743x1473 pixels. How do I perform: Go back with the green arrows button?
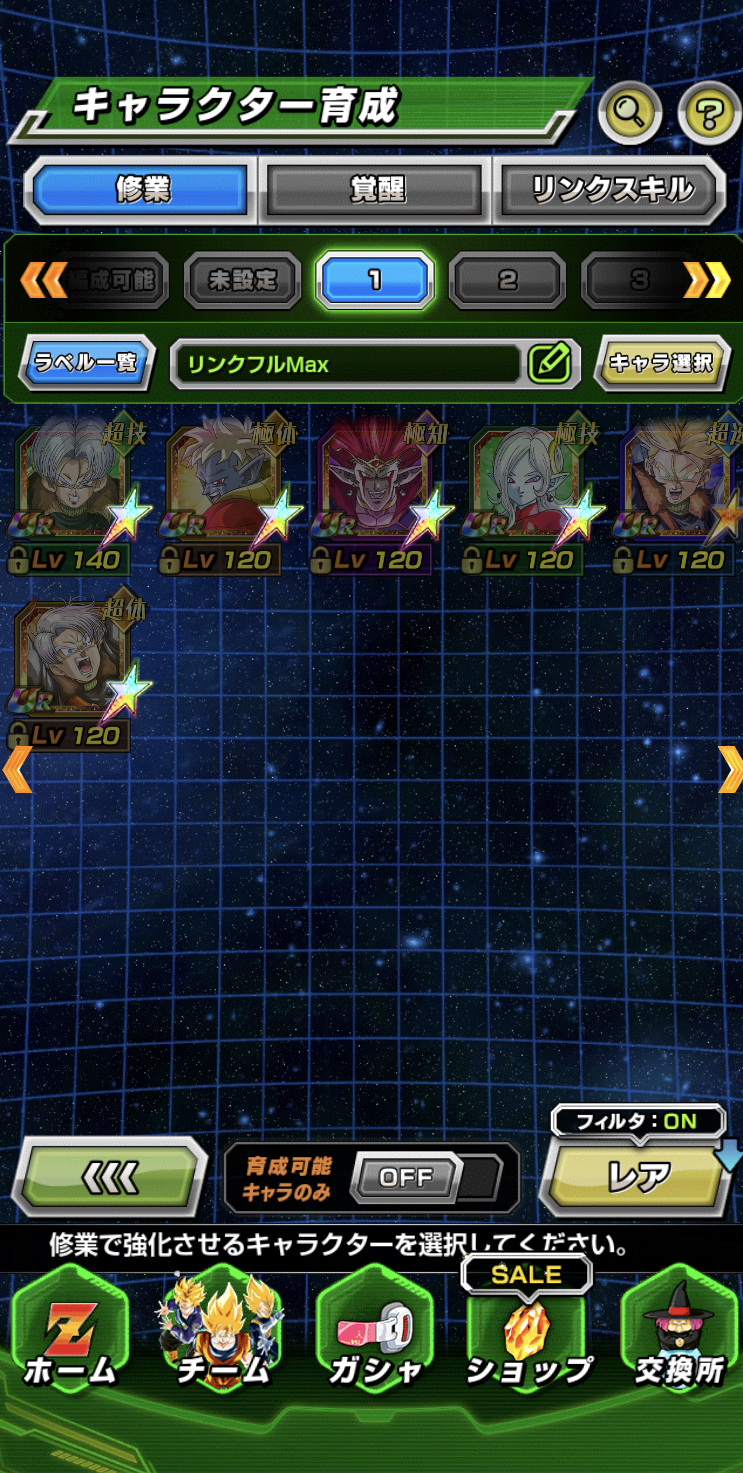(x=108, y=1177)
